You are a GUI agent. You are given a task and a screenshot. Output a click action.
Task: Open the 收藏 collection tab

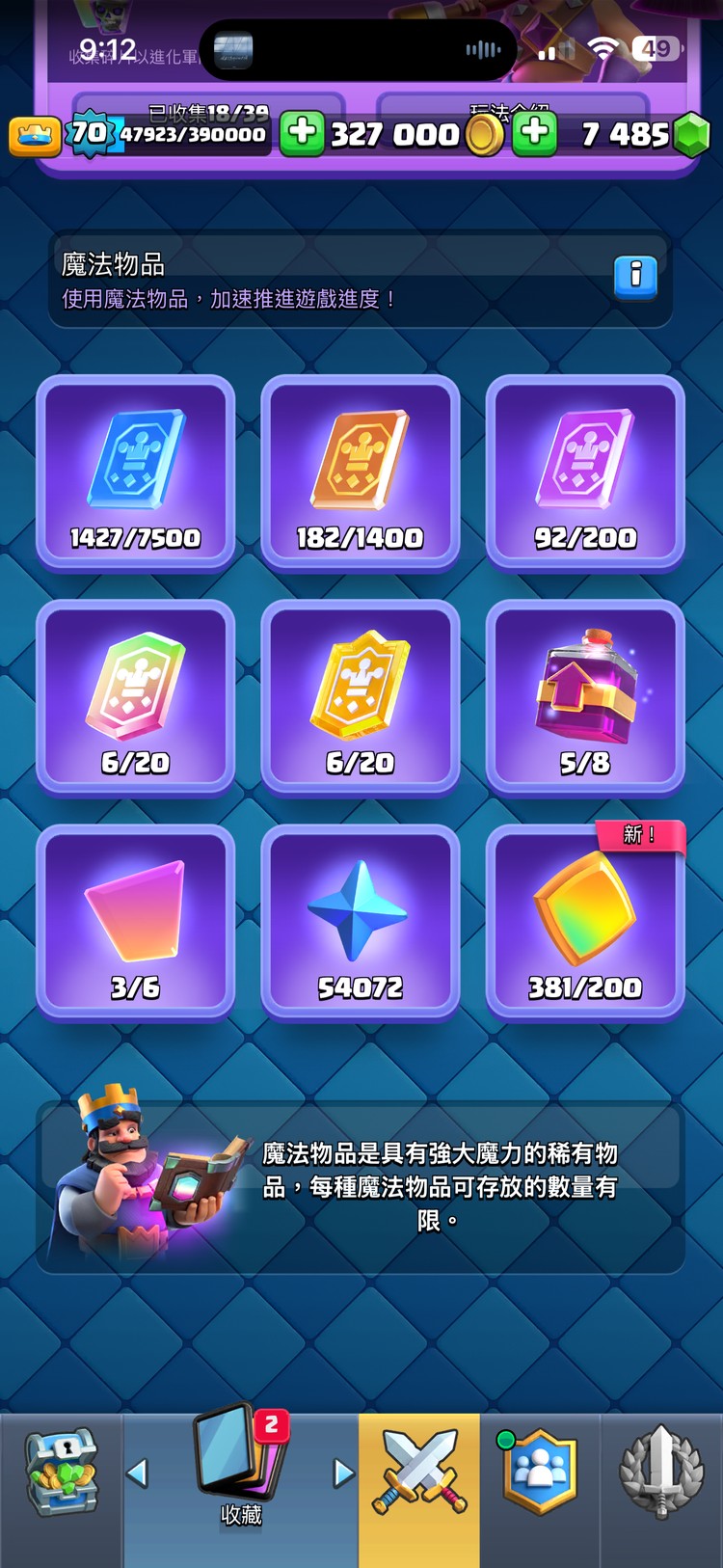point(241,1471)
